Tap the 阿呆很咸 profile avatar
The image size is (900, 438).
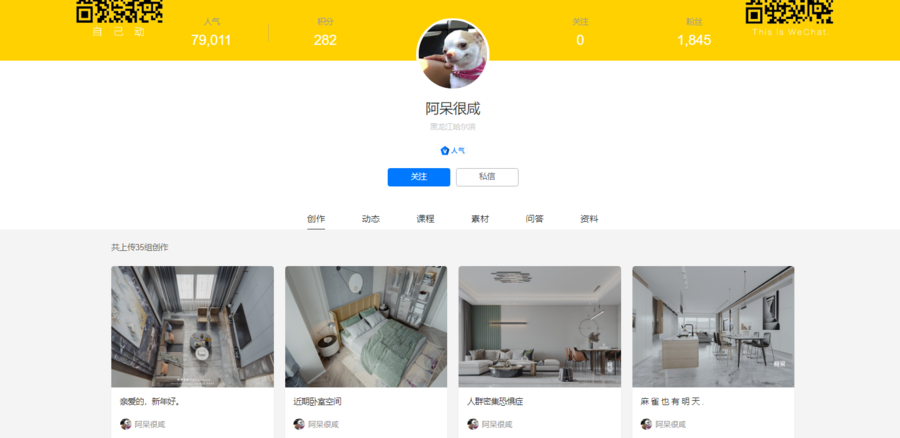click(452, 55)
